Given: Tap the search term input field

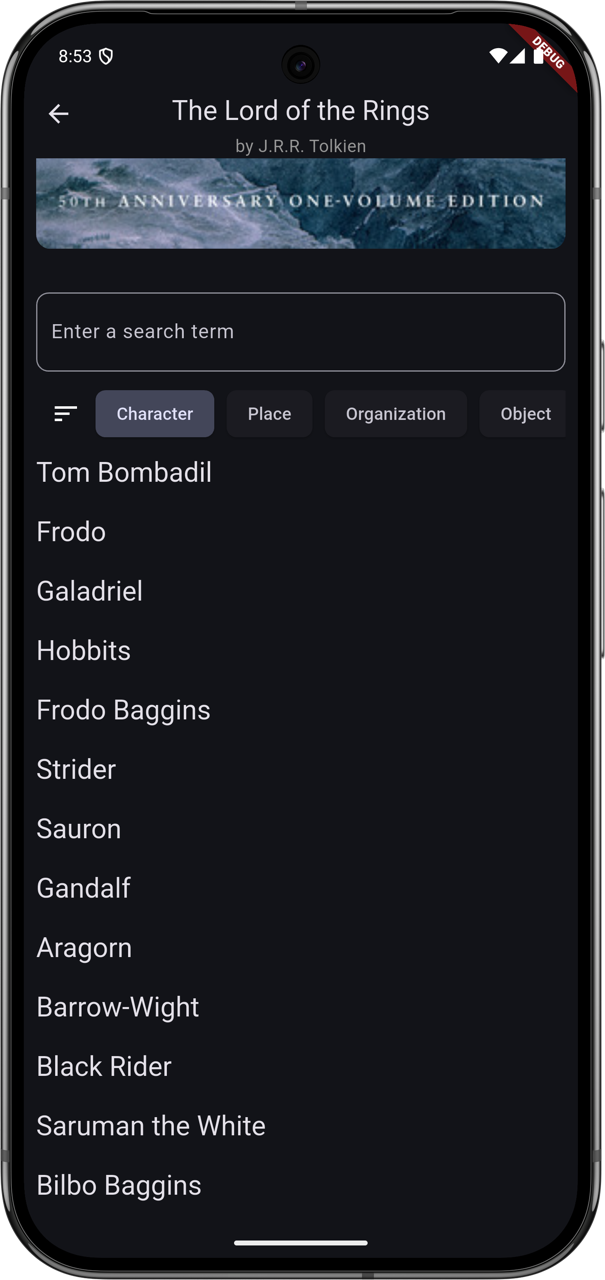Looking at the screenshot, I should coord(300,332).
